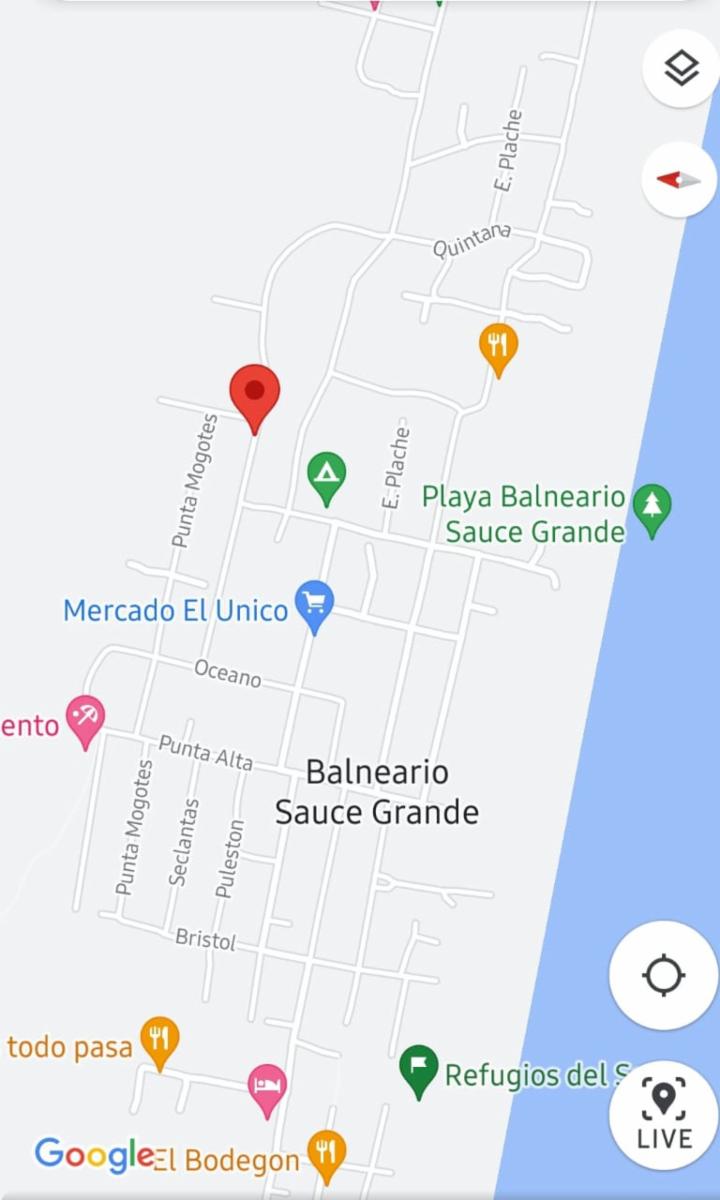Reset the map compass orientation

(680, 180)
